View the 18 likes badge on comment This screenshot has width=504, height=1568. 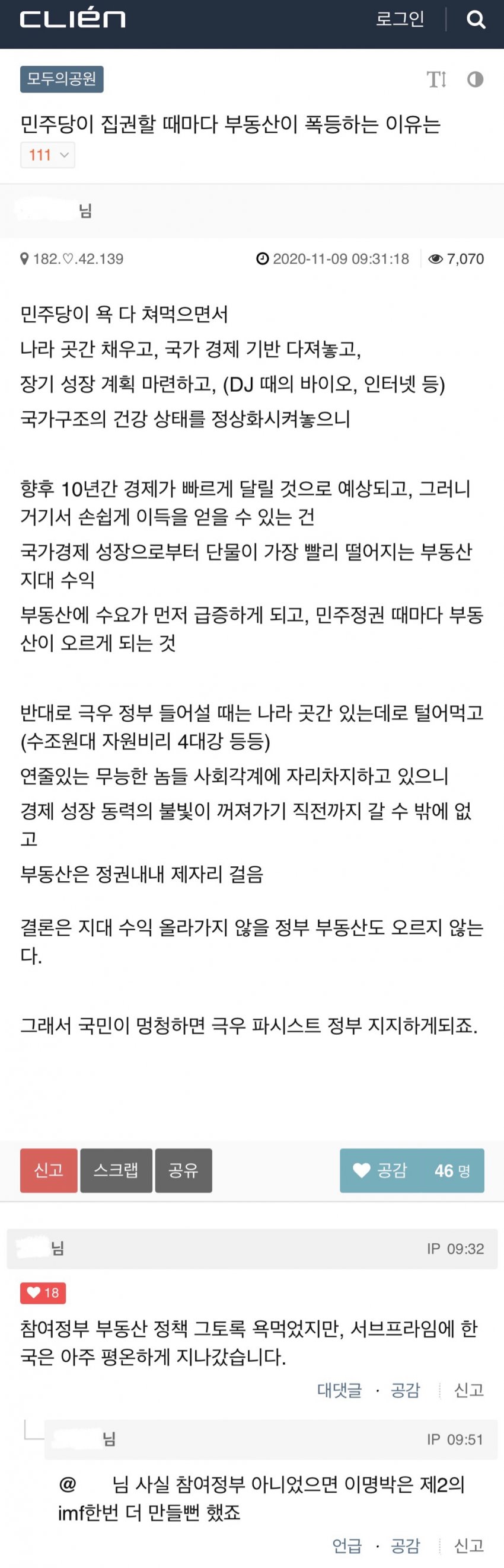[x=43, y=1293]
